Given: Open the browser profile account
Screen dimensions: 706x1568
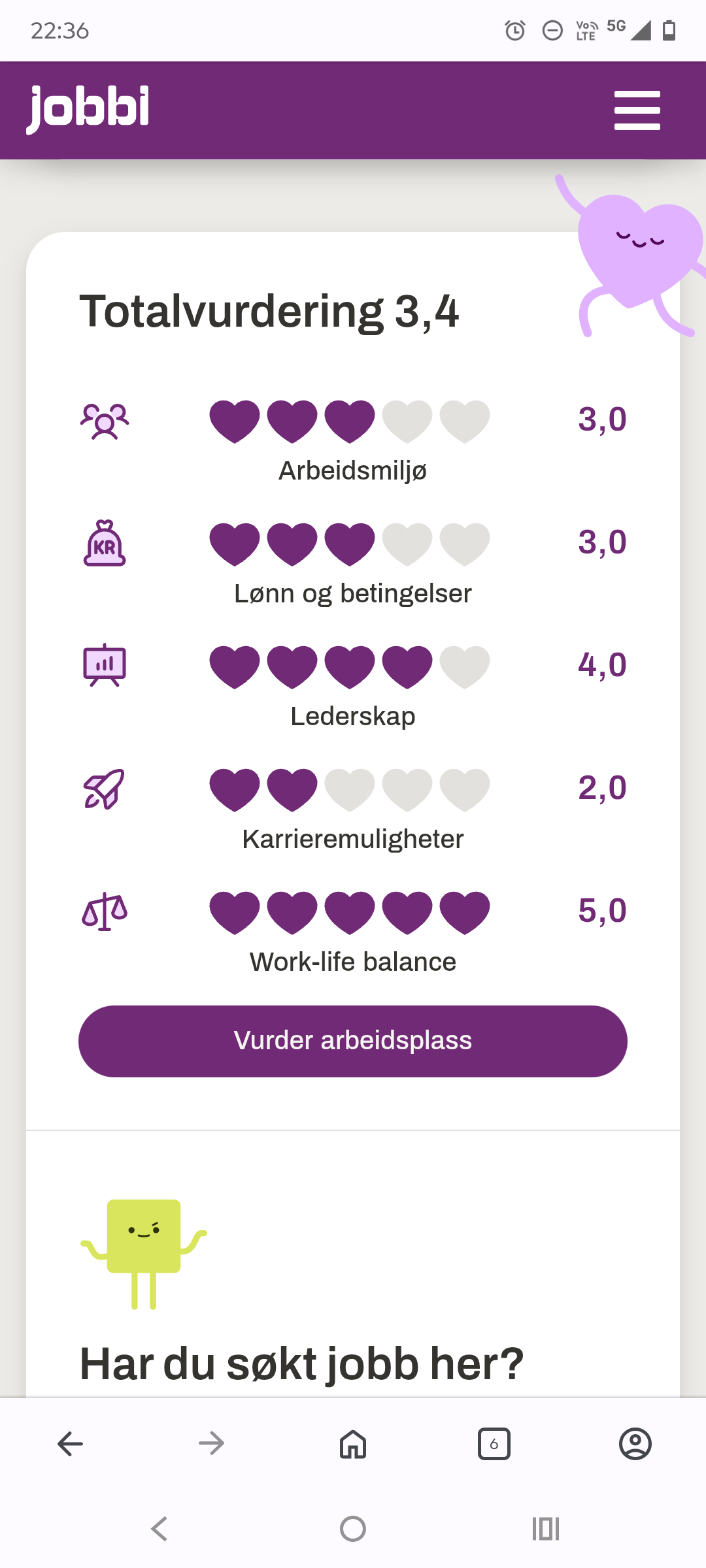Looking at the screenshot, I should 635,1444.
